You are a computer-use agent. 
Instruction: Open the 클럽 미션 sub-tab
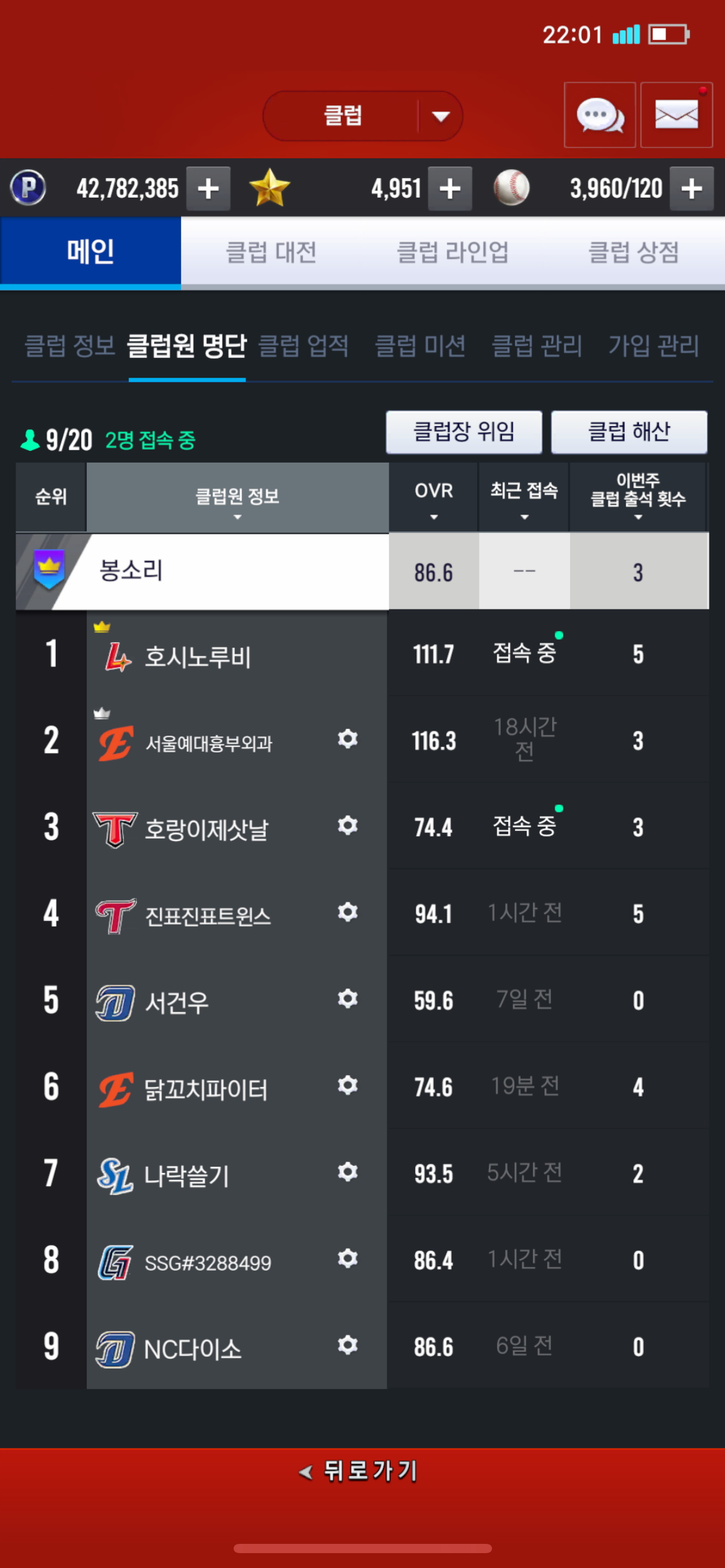pos(420,346)
